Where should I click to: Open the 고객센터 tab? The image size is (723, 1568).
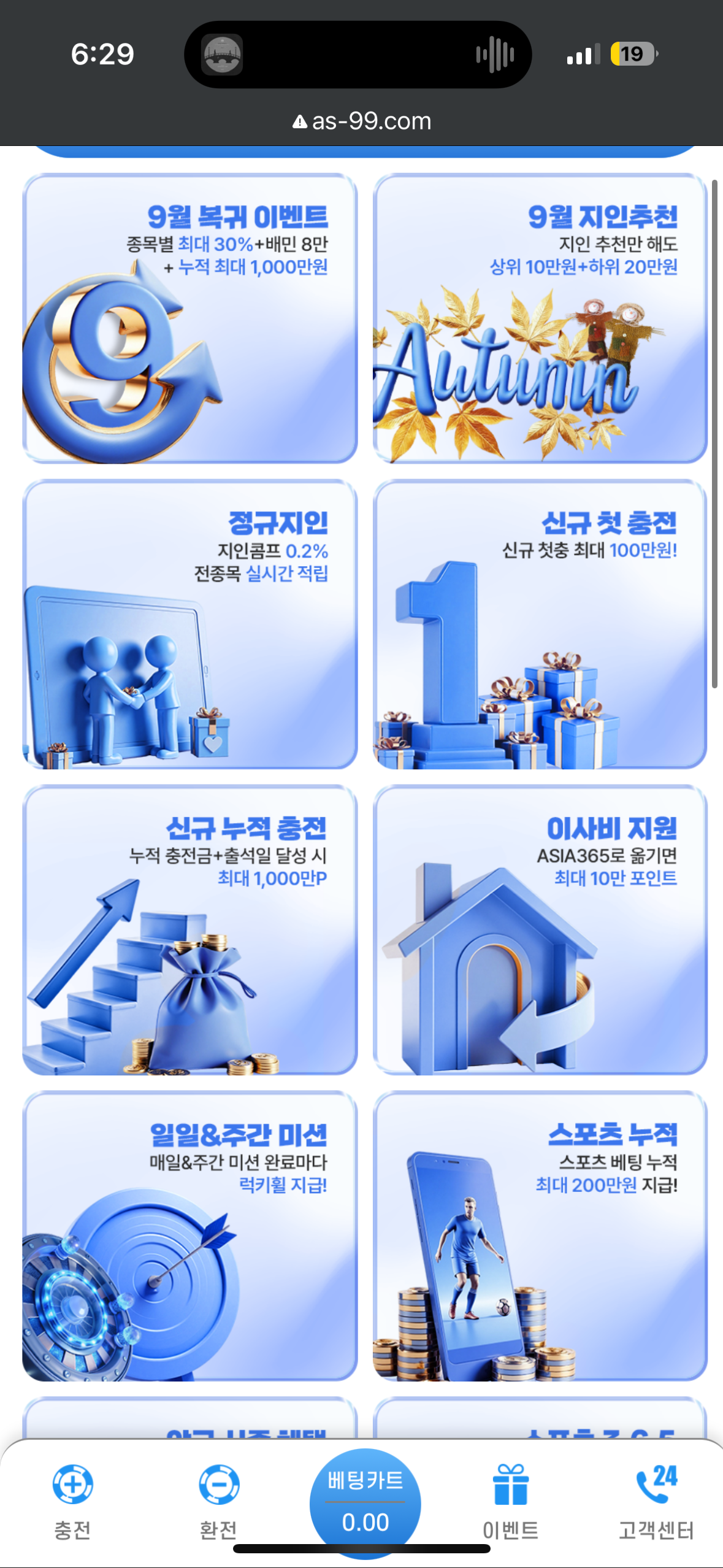pos(656,1502)
